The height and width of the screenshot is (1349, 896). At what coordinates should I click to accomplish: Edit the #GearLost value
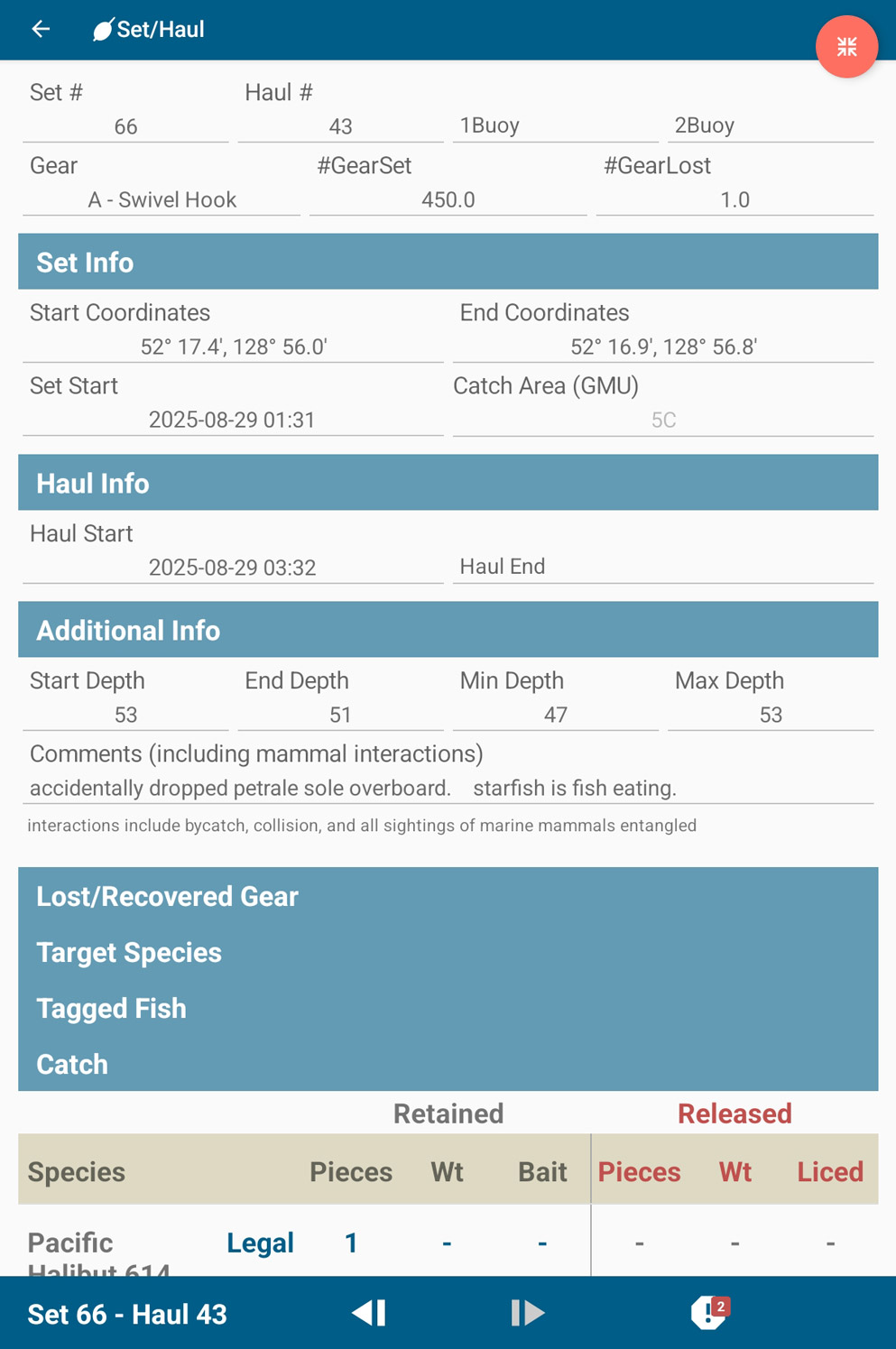click(734, 199)
